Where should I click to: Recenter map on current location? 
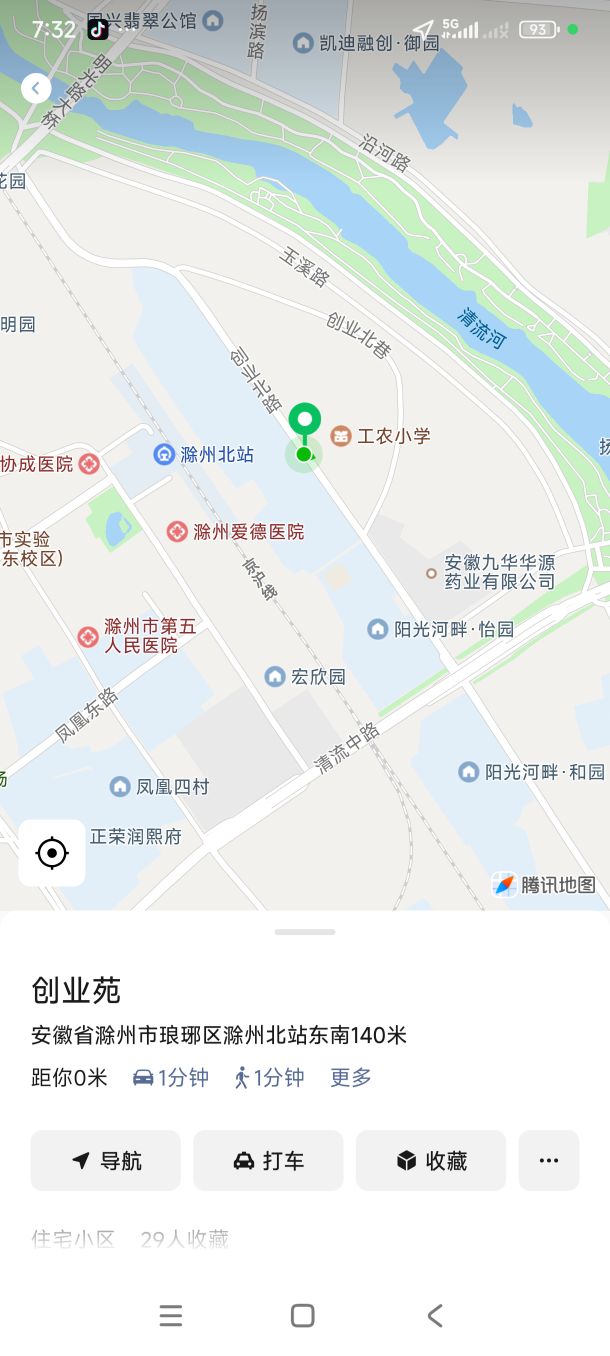[52, 853]
